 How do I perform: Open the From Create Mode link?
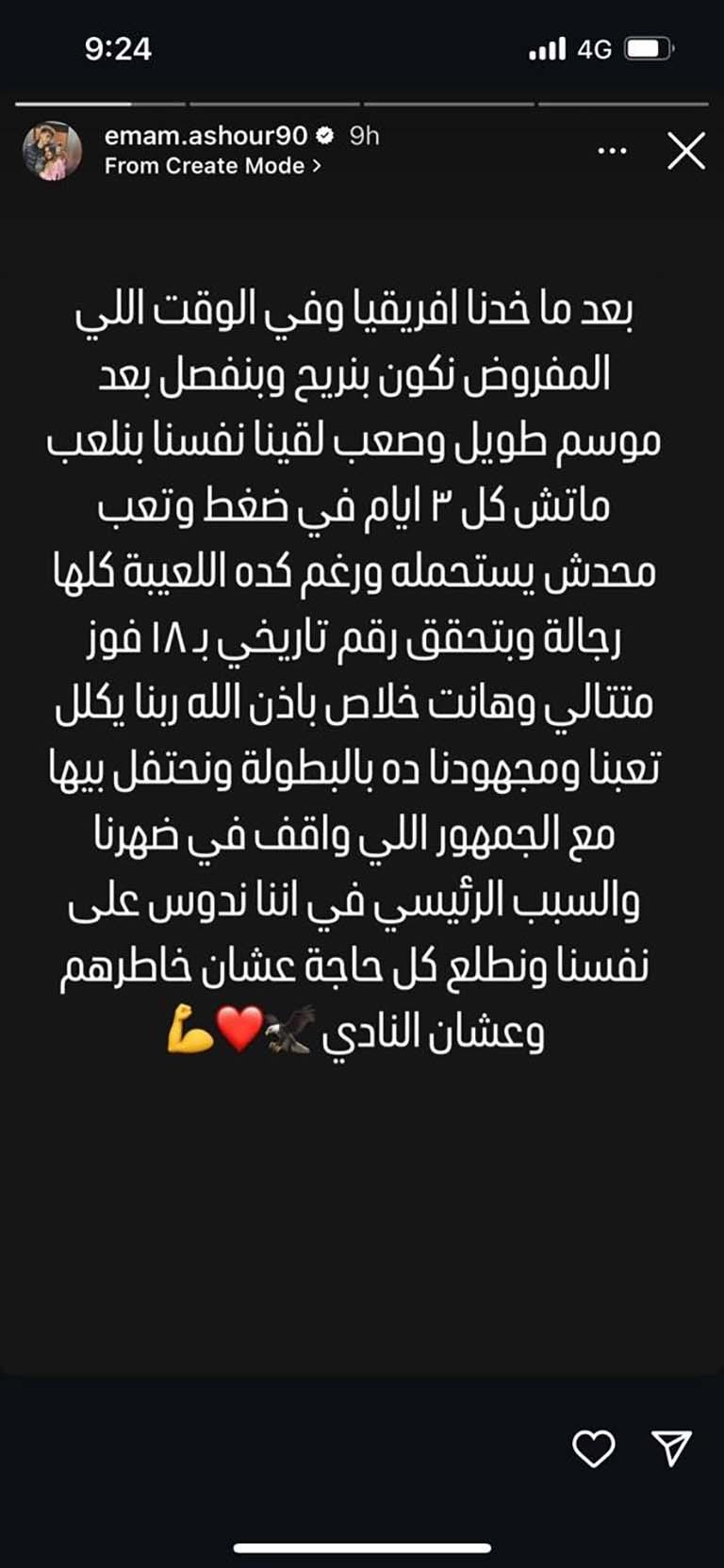[213, 166]
